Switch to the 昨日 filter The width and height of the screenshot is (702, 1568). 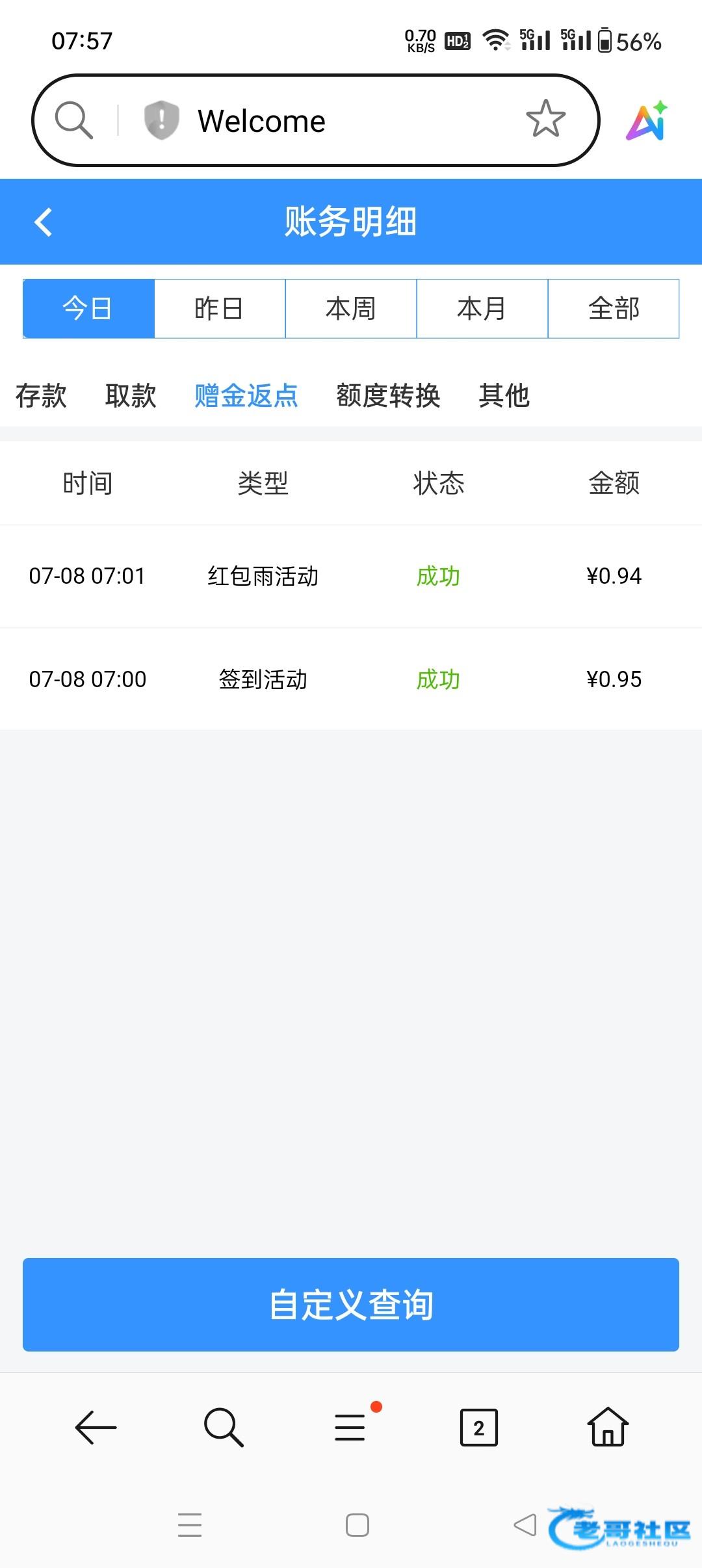tap(220, 309)
